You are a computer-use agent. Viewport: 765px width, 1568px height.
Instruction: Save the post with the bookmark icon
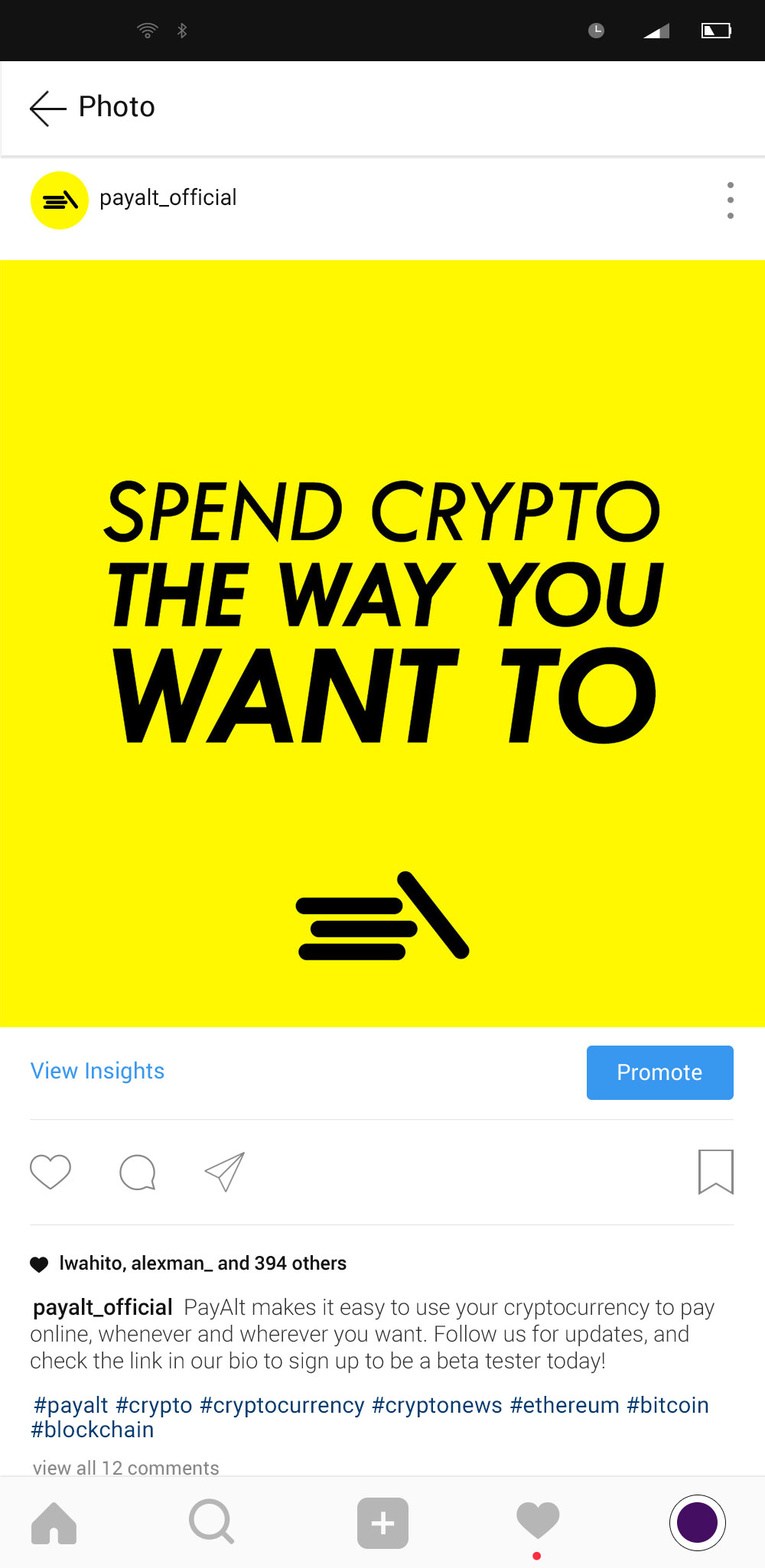pos(715,1171)
